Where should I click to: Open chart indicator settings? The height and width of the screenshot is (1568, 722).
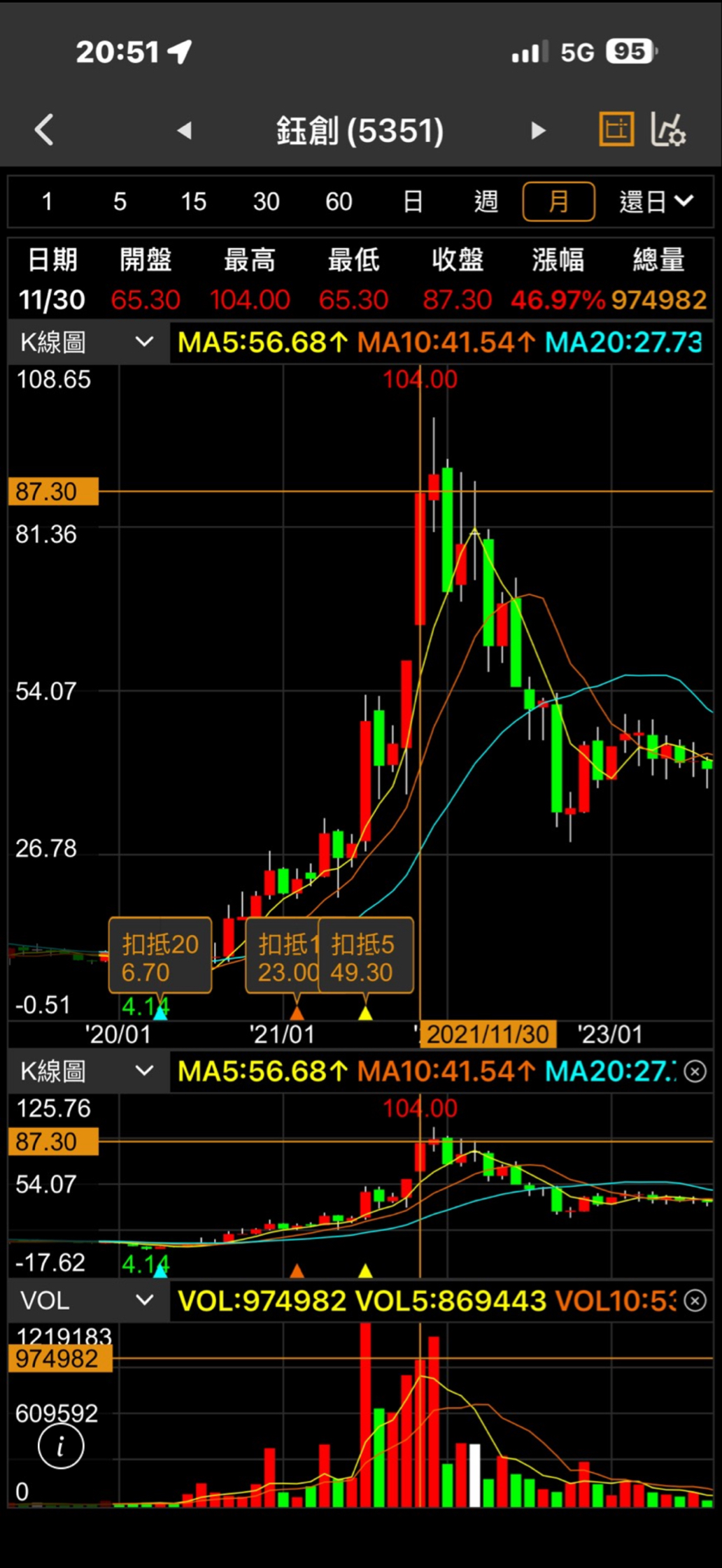(x=668, y=129)
